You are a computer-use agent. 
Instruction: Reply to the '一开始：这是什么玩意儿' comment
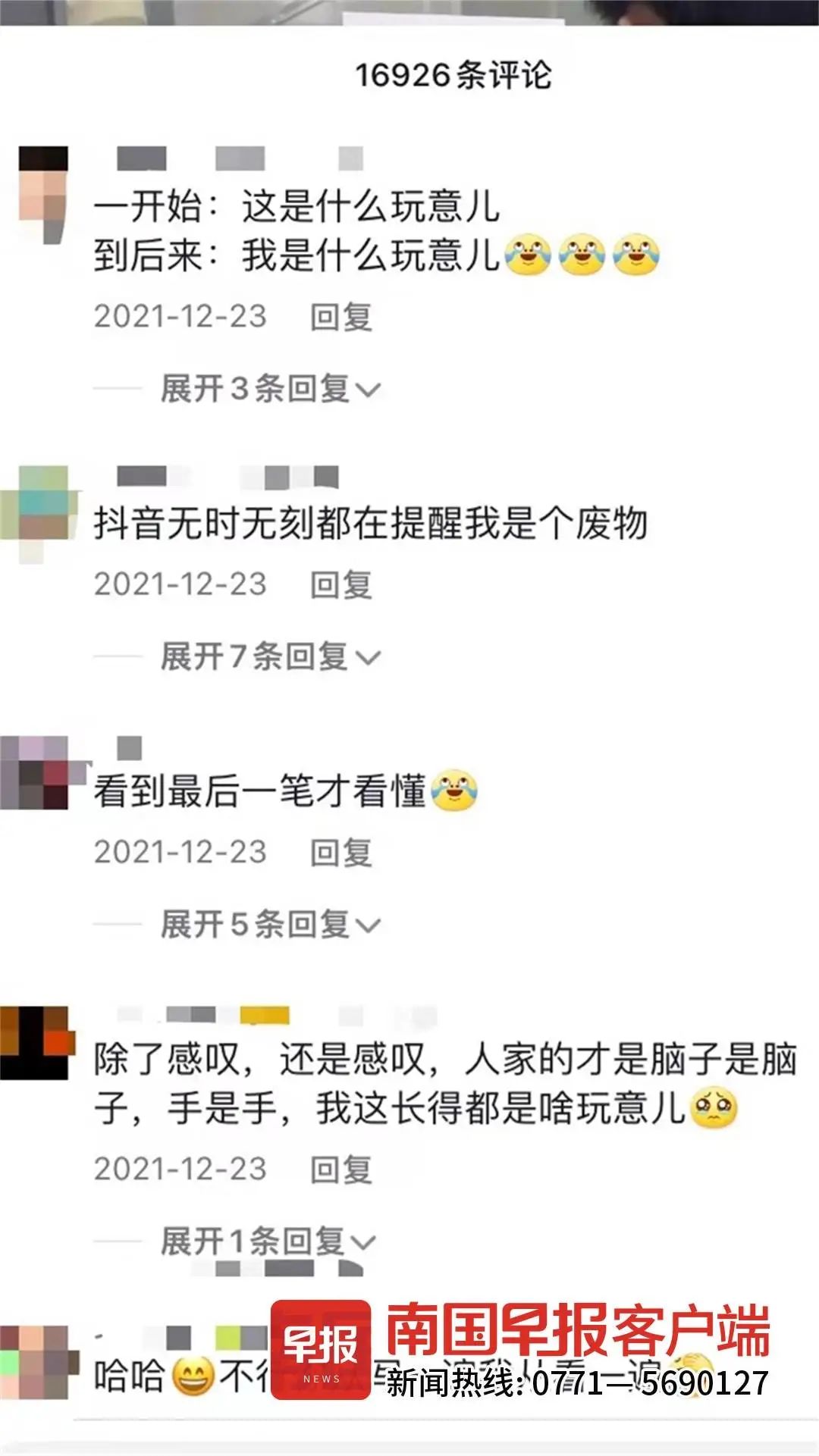[x=340, y=317]
